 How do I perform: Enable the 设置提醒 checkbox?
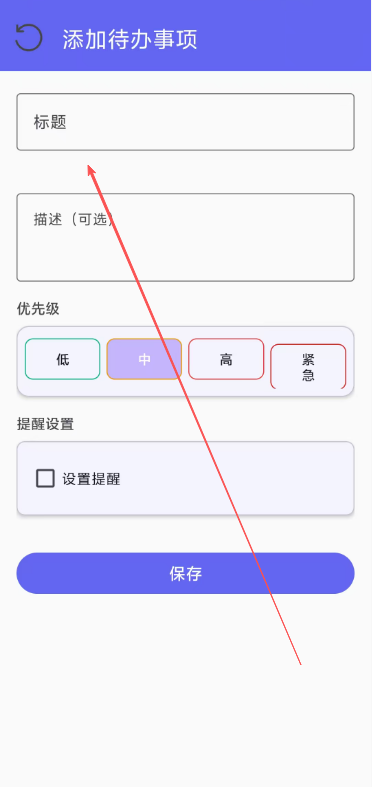45,478
